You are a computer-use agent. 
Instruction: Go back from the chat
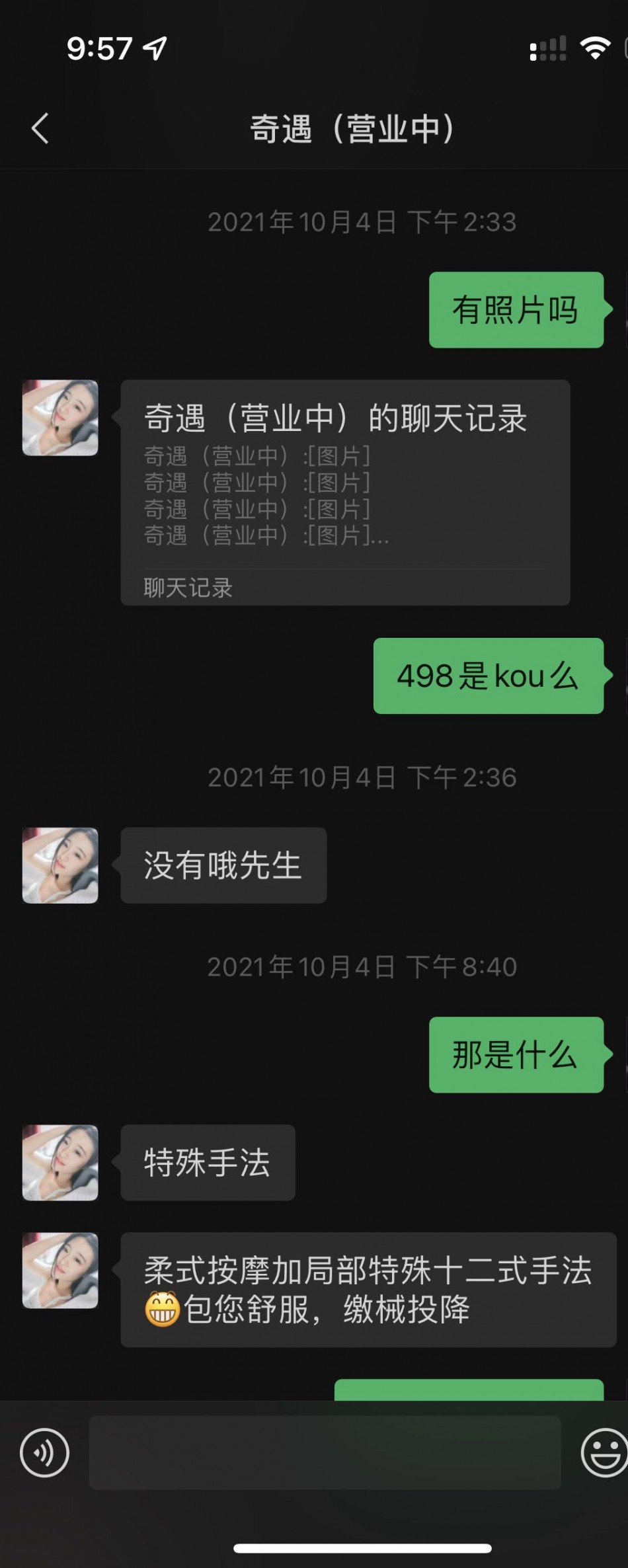coord(40,128)
